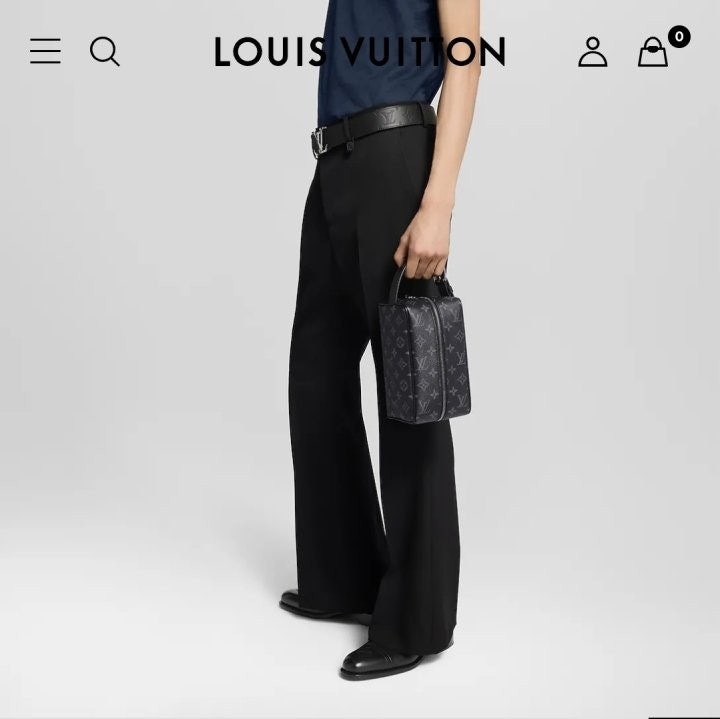View the shopping bag
The height and width of the screenshot is (719, 720).
tap(653, 52)
